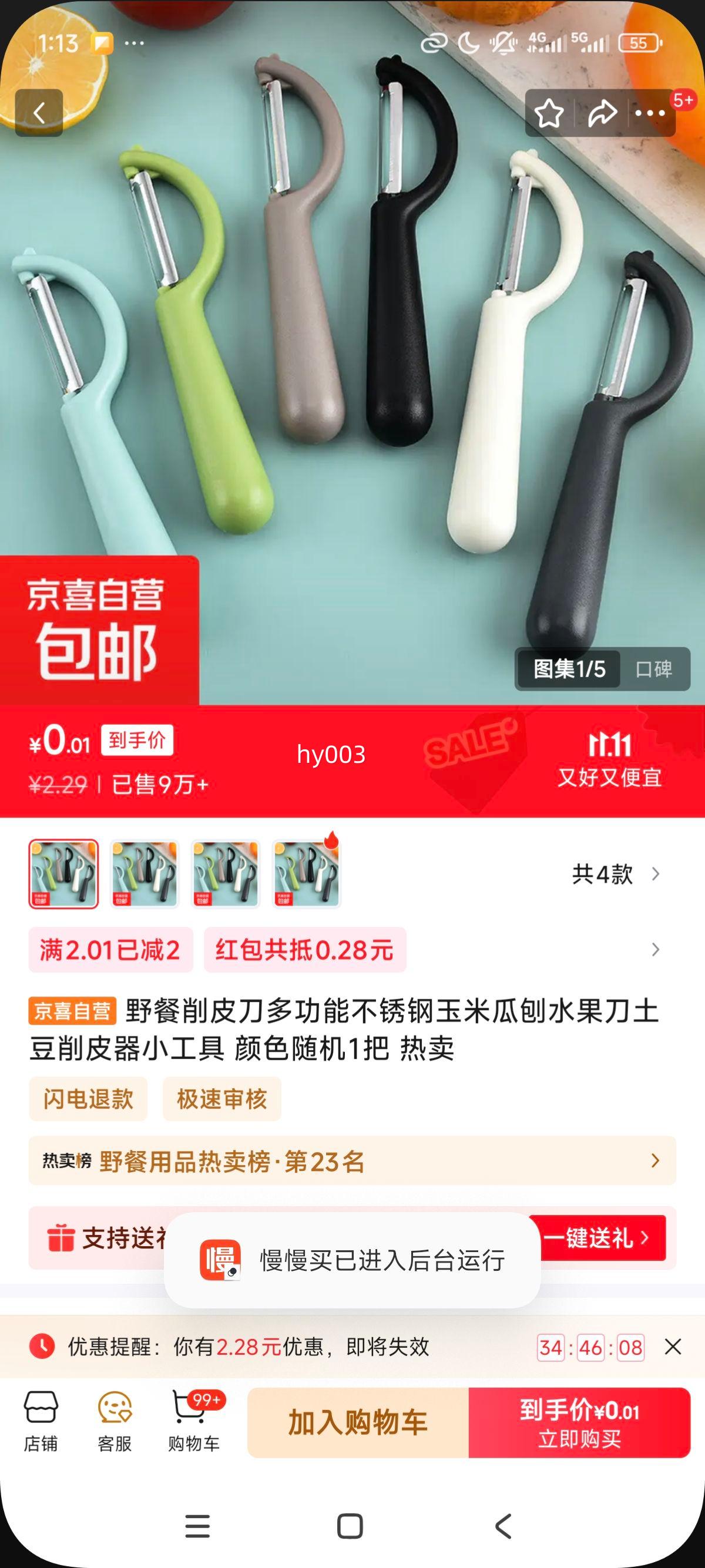The height and width of the screenshot is (1568, 705).
Task: Open the 满2.01已减2 promotion details
Action: [x=110, y=950]
